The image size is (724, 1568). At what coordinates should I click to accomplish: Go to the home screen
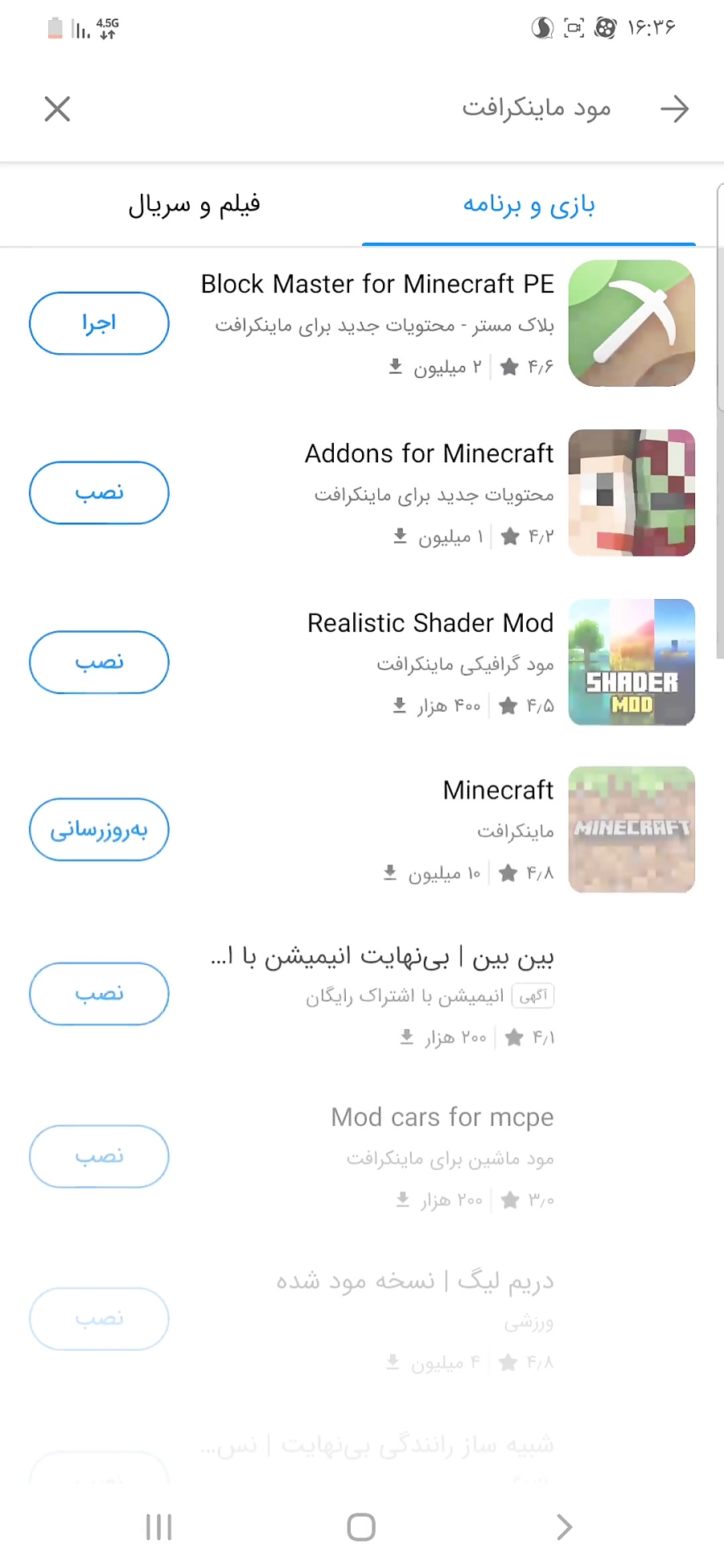(x=361, y=1527)
